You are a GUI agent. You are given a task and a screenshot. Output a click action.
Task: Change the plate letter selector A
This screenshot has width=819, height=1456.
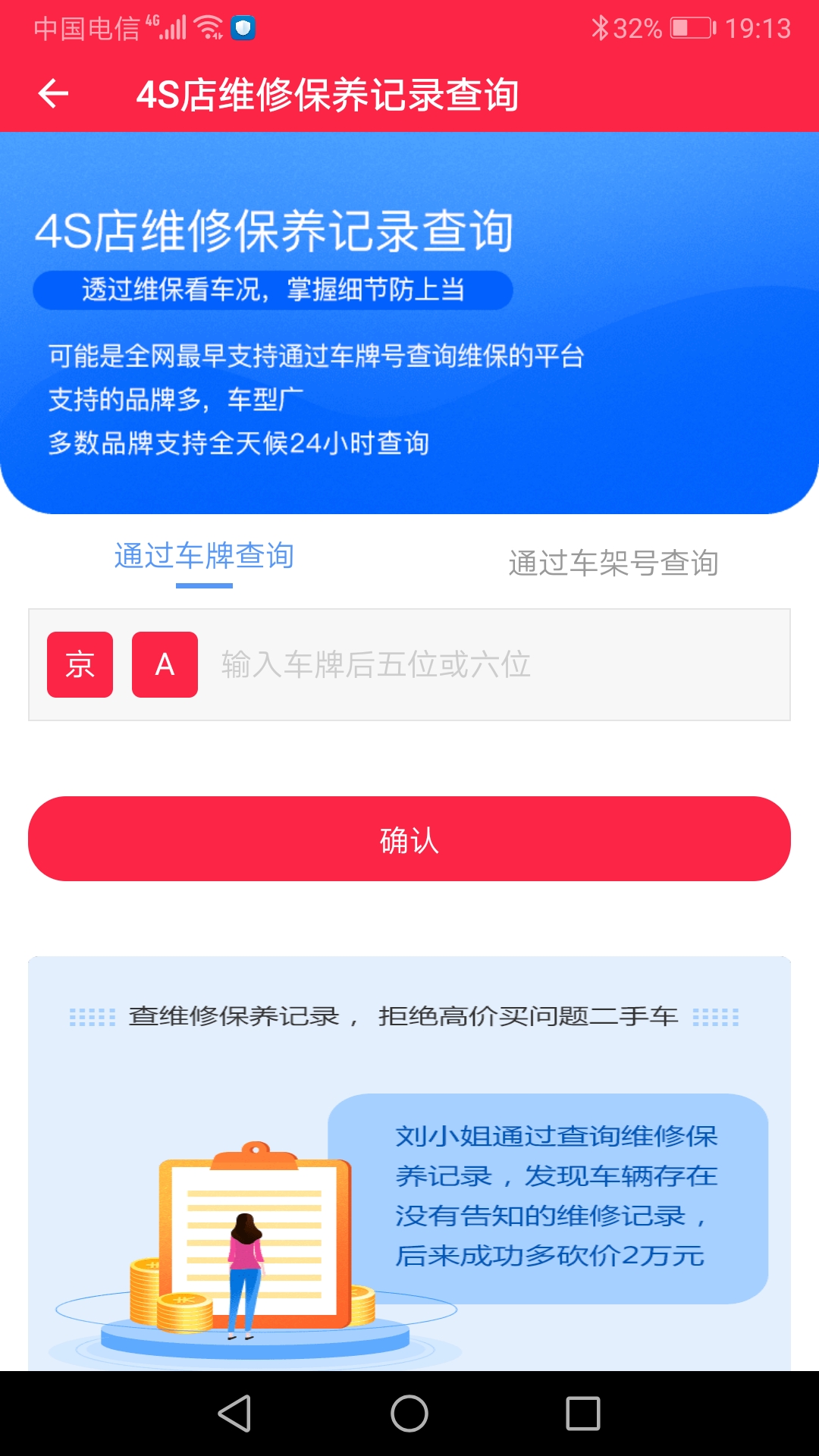pos(165,664)
